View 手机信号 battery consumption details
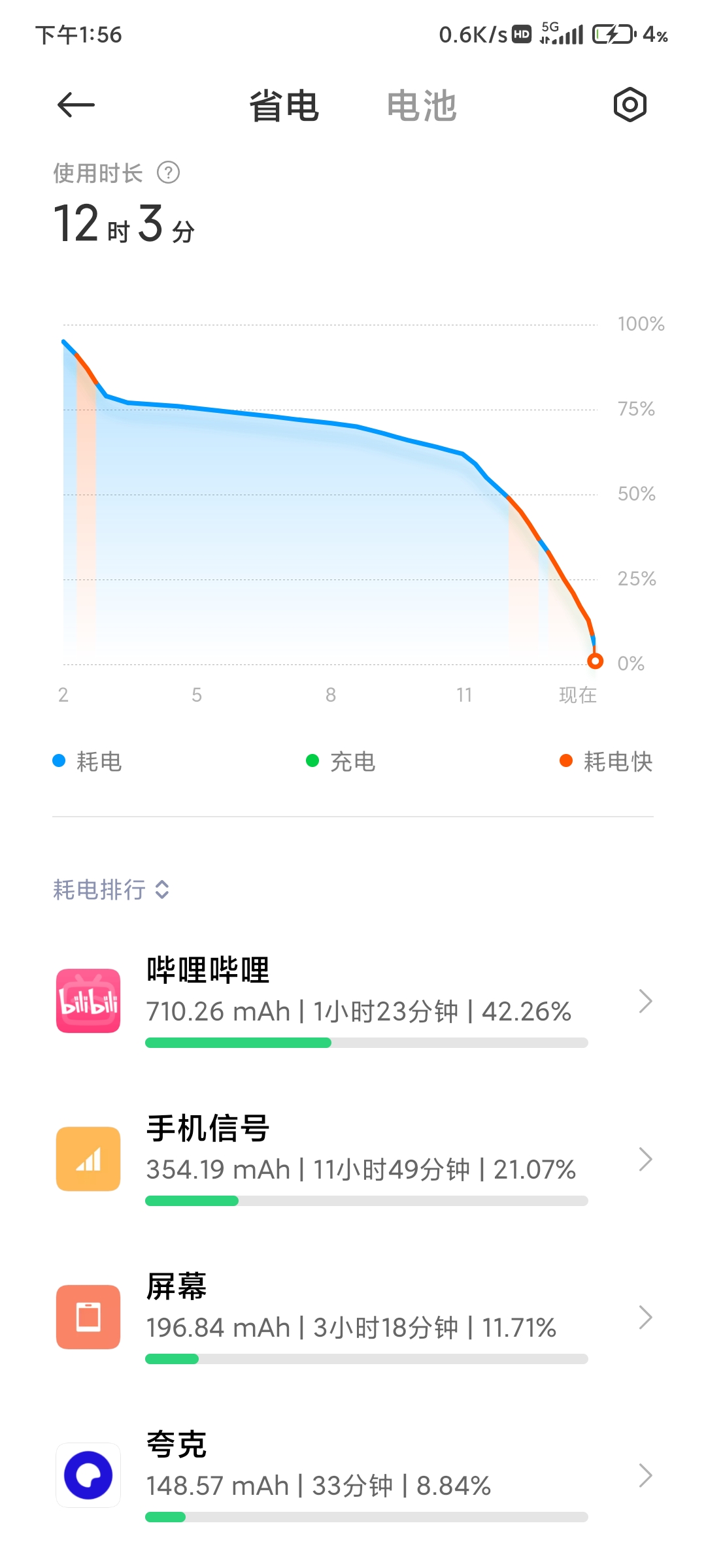This screenshot has height=1568, width=706. [x=353, y=1159]
